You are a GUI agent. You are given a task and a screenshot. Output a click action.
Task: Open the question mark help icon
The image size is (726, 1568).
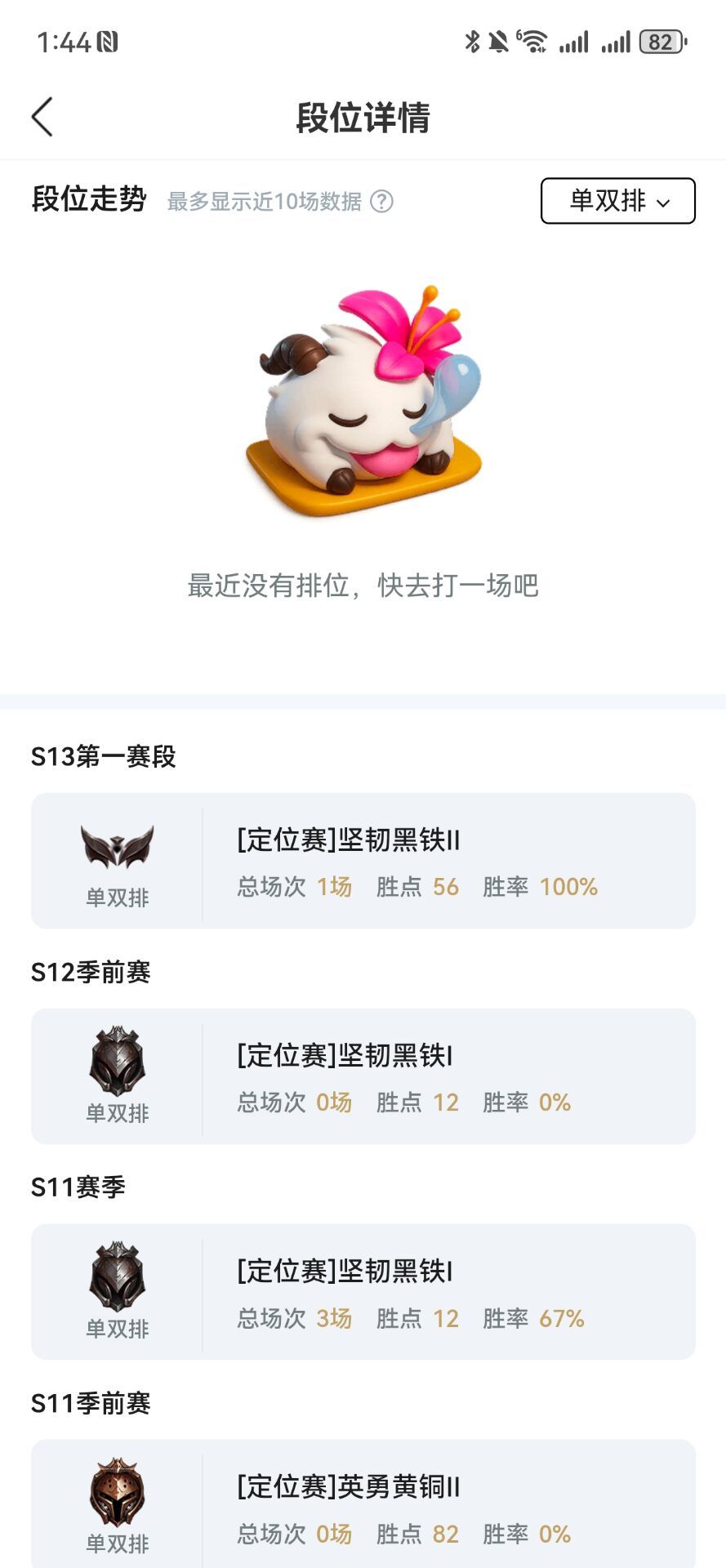(x=381, y=201)
